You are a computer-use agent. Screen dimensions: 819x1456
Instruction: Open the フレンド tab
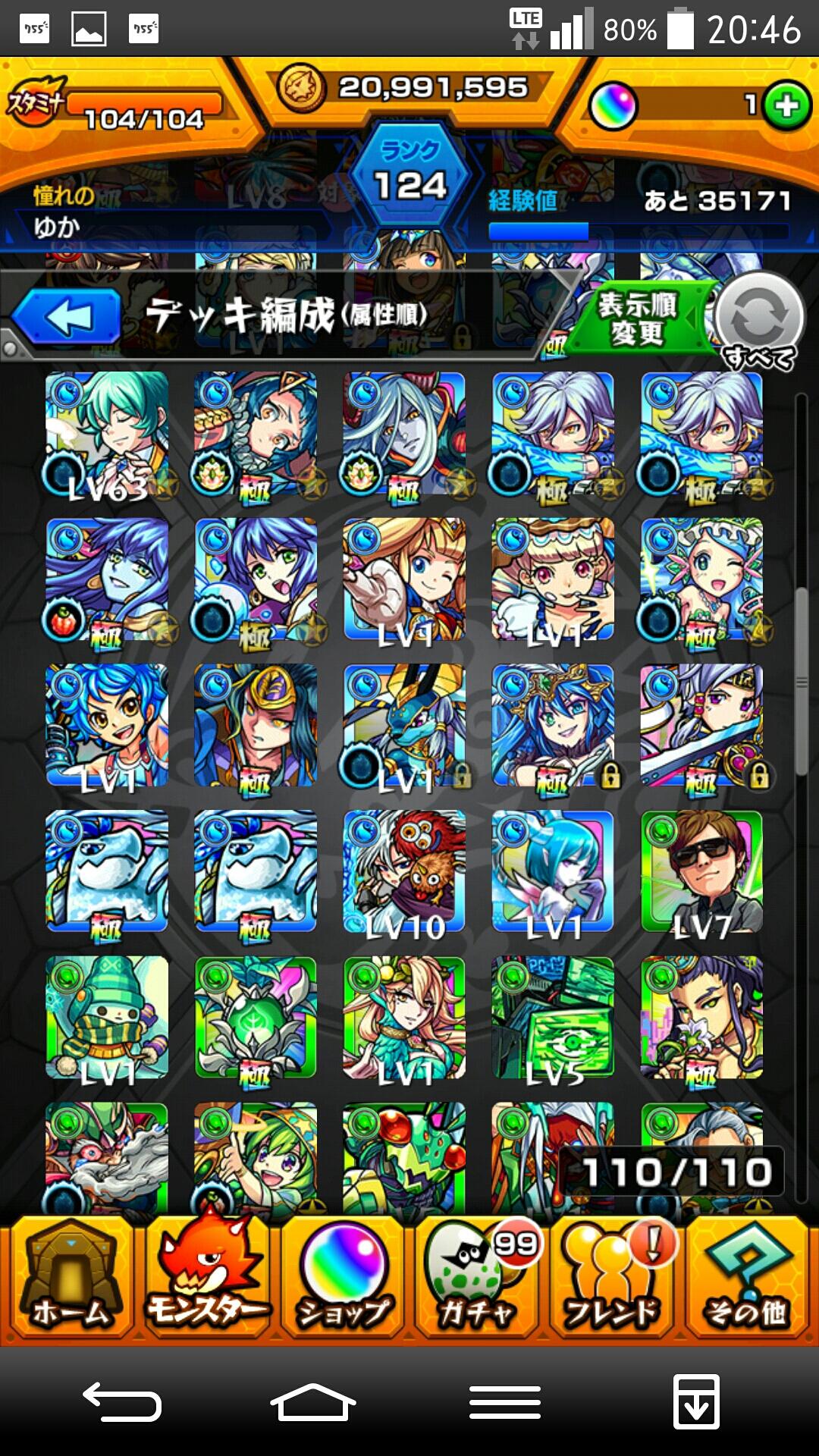point(611,1277)
